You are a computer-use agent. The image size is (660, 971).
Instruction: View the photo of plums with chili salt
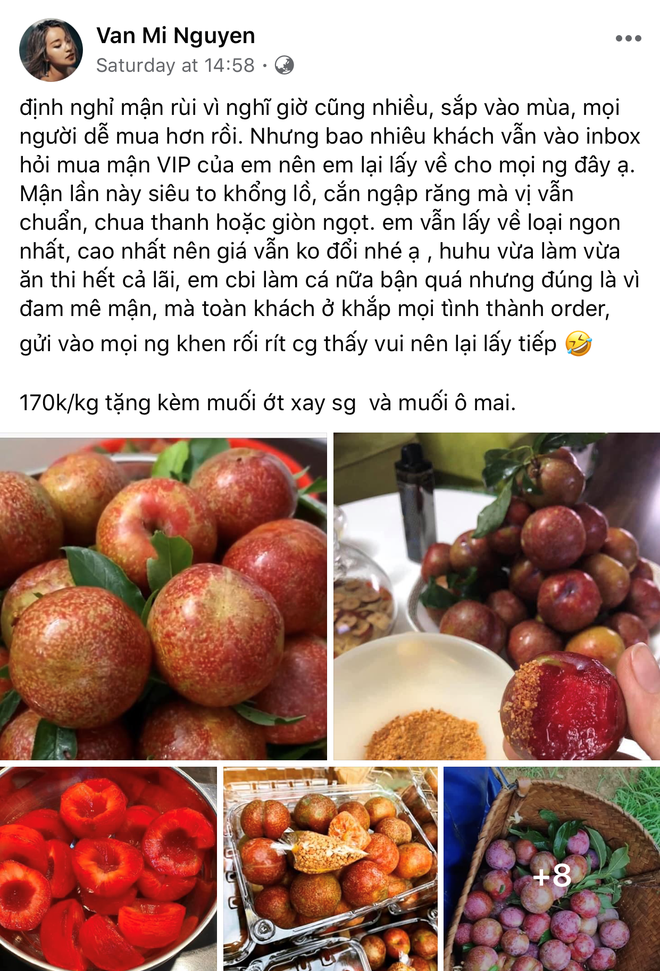pyautogui.click(x=497, y=596)
